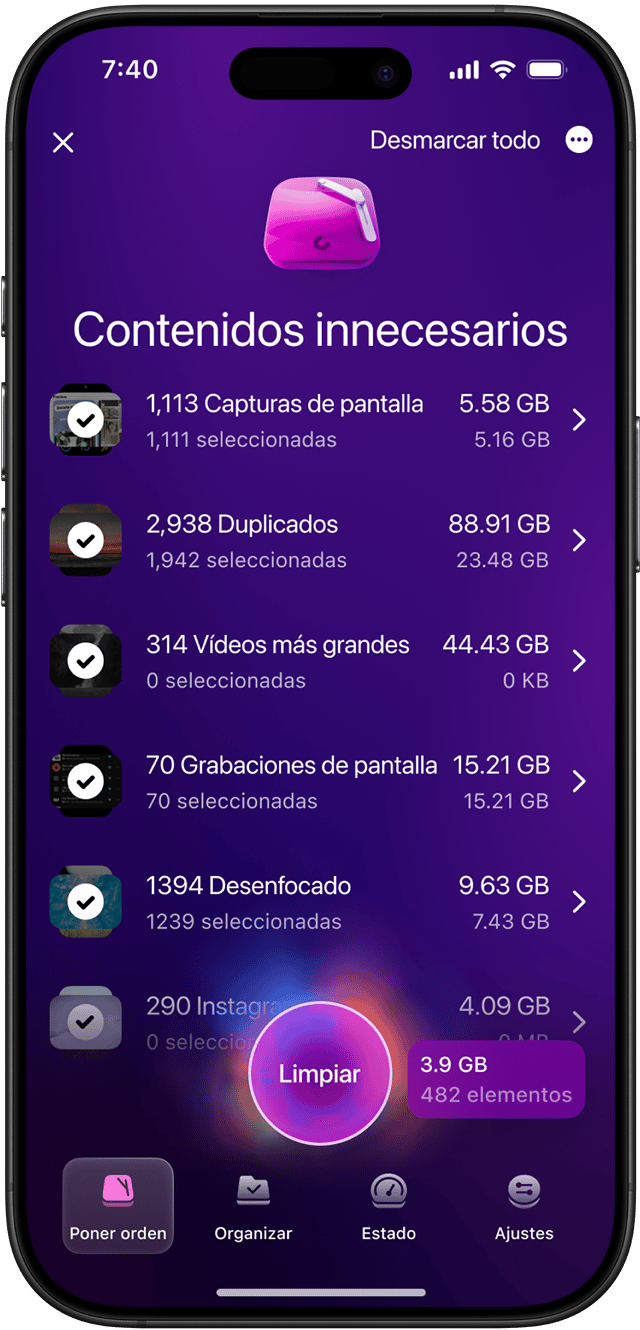Uncheck the Grabaciones de pantalla checkbox
The height and width of the screenshot is (1330, 640).
click(86, 781)
